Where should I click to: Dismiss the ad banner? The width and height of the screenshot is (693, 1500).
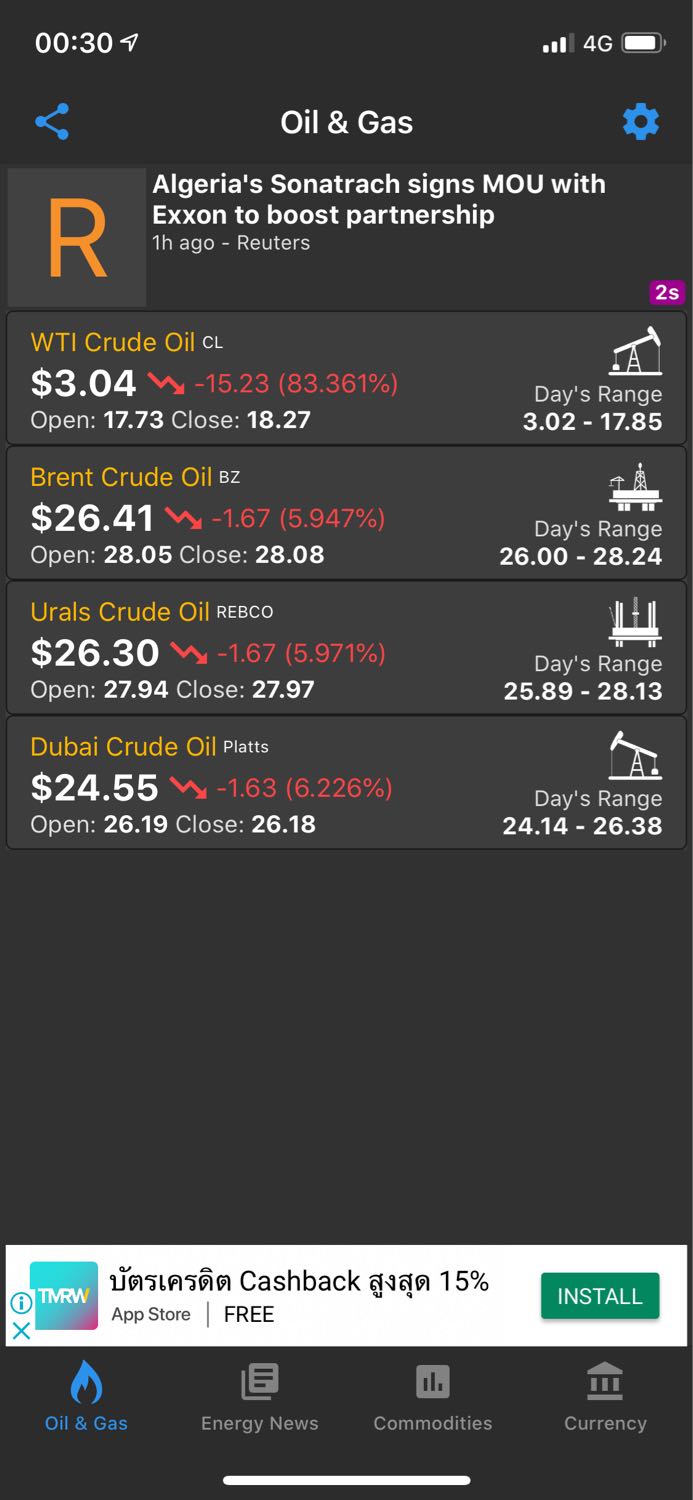tap(21, 1330)
